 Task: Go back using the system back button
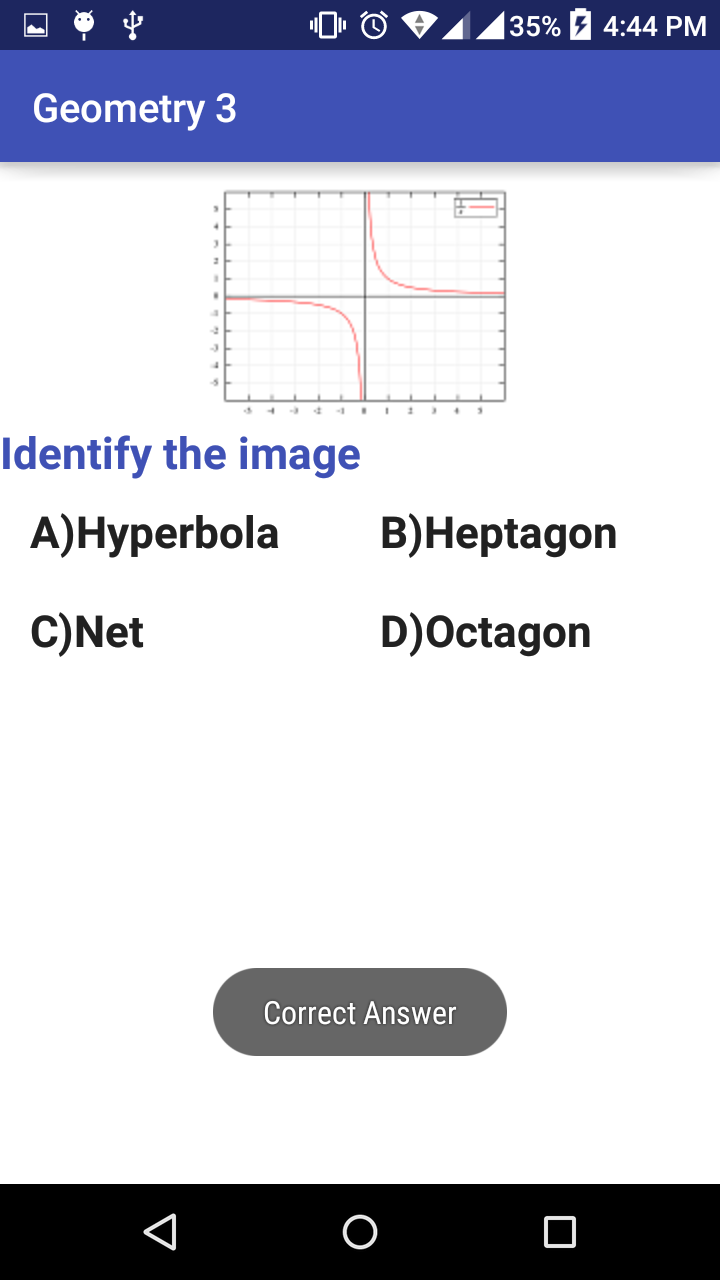tap(160, 1231)
